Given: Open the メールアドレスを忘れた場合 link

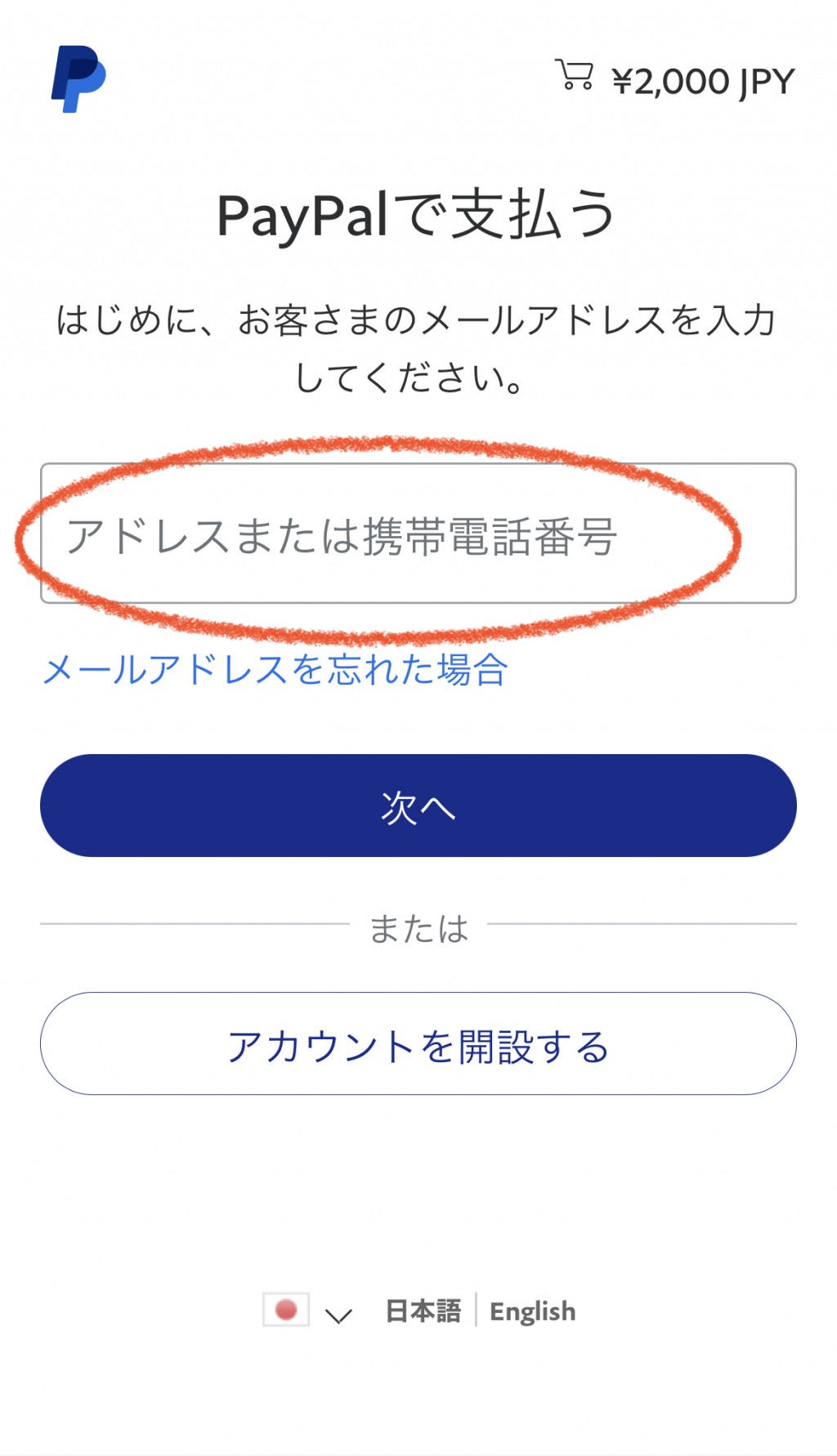Looking at the screenshot, I should point(275,670).
